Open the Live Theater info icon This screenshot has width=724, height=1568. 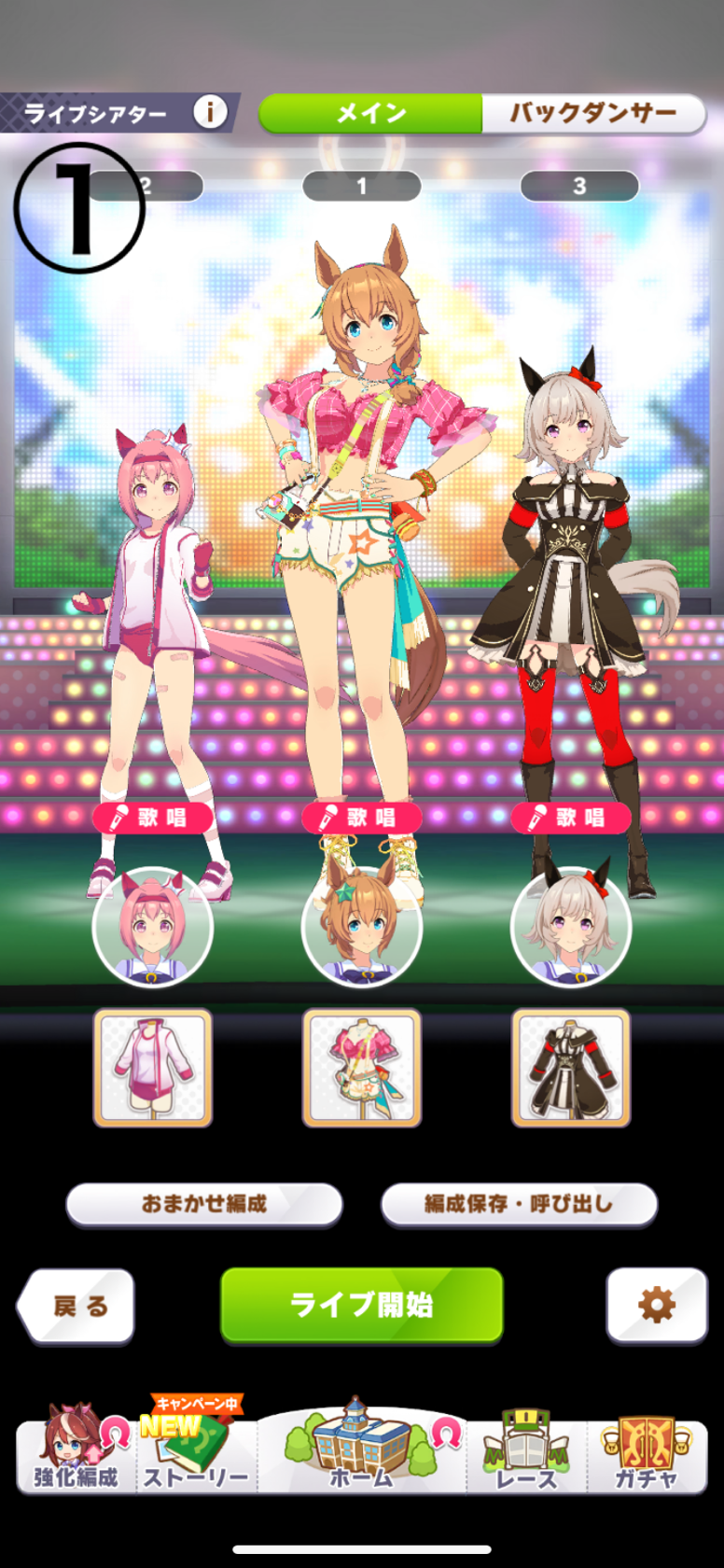click(210, 113)
